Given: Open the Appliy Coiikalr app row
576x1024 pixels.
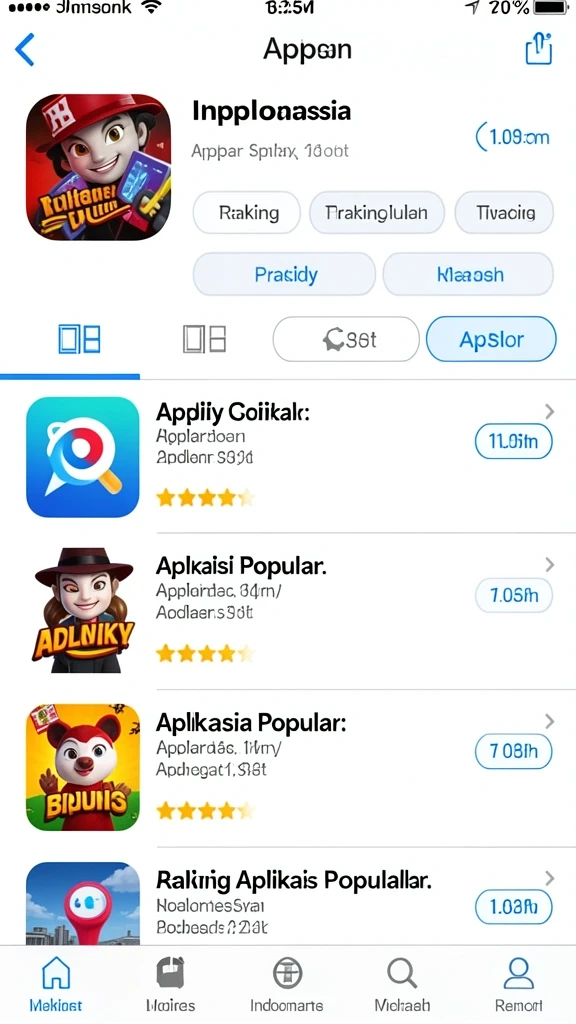Looking at the screenshot, I should pos(288,456).
